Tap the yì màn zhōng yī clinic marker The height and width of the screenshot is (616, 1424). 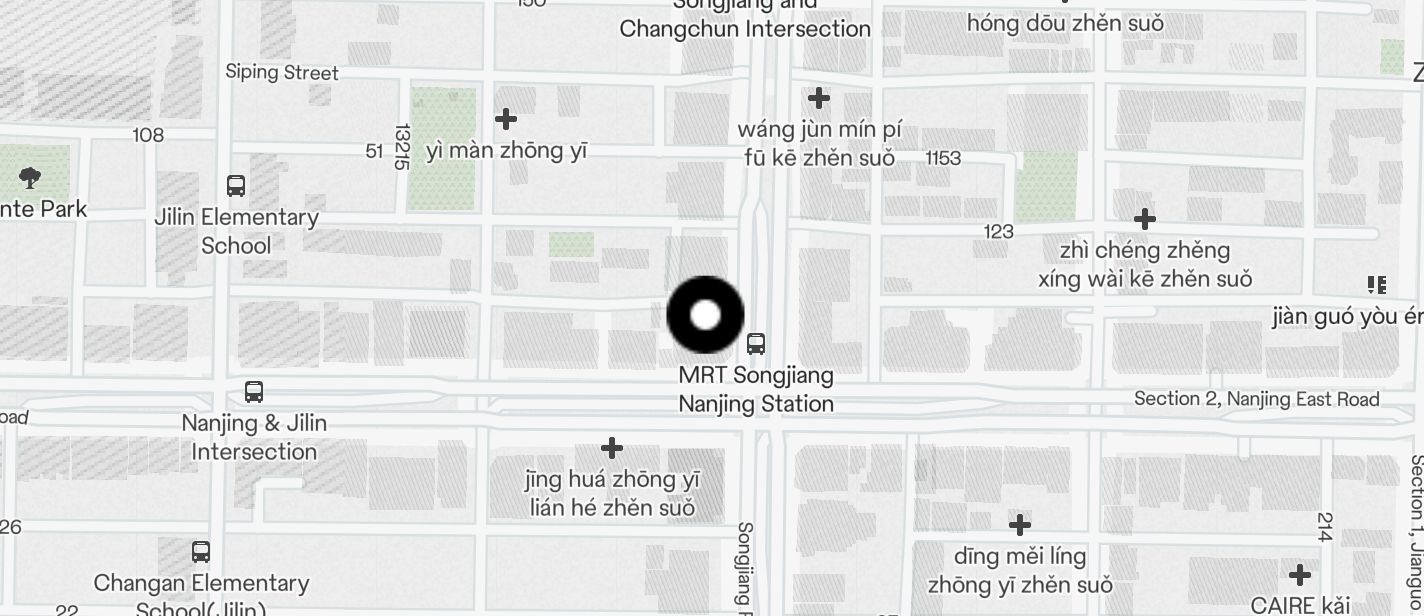pyautogui.click(x=506, y=120)
